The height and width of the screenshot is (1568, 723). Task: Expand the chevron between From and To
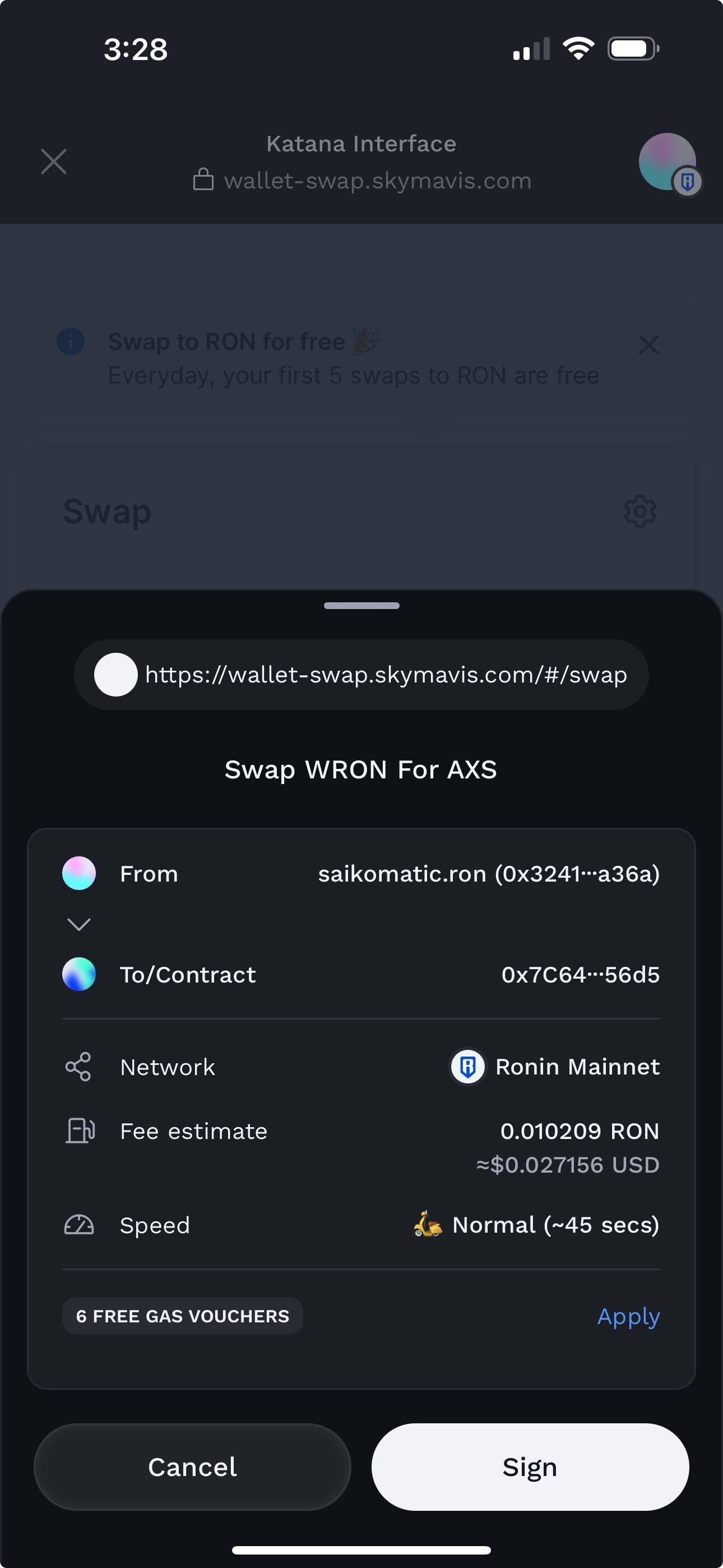(x=79, y=924)
